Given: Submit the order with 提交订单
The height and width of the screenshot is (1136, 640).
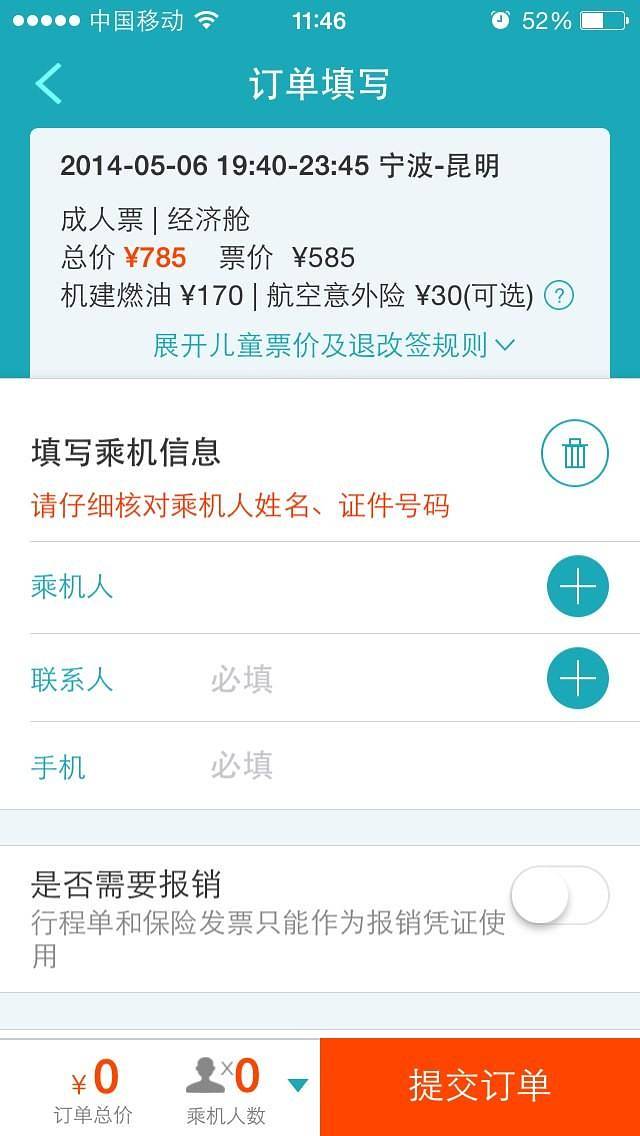Looking at the screenshot, I should [480, 1086].
